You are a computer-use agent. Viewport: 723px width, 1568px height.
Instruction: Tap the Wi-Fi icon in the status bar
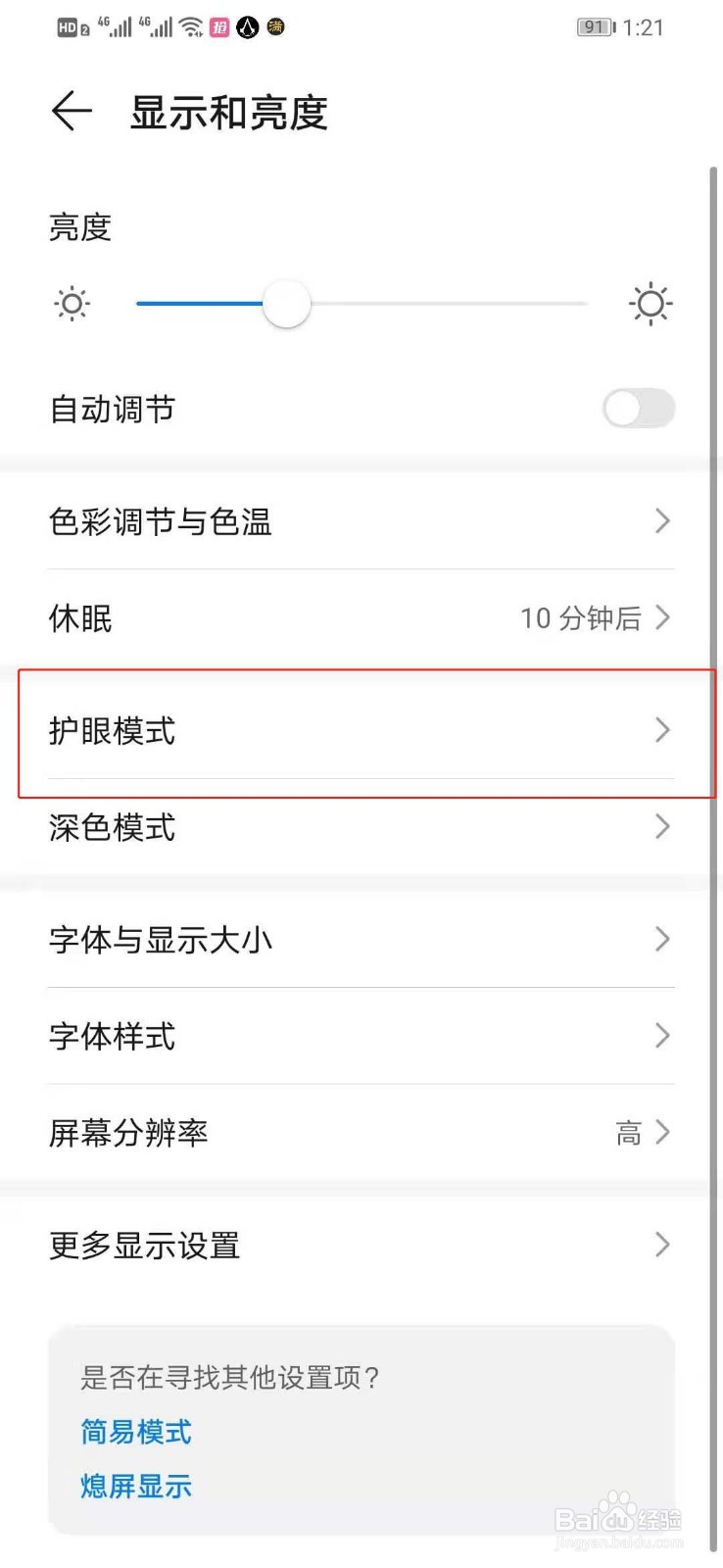pos(190,26)
